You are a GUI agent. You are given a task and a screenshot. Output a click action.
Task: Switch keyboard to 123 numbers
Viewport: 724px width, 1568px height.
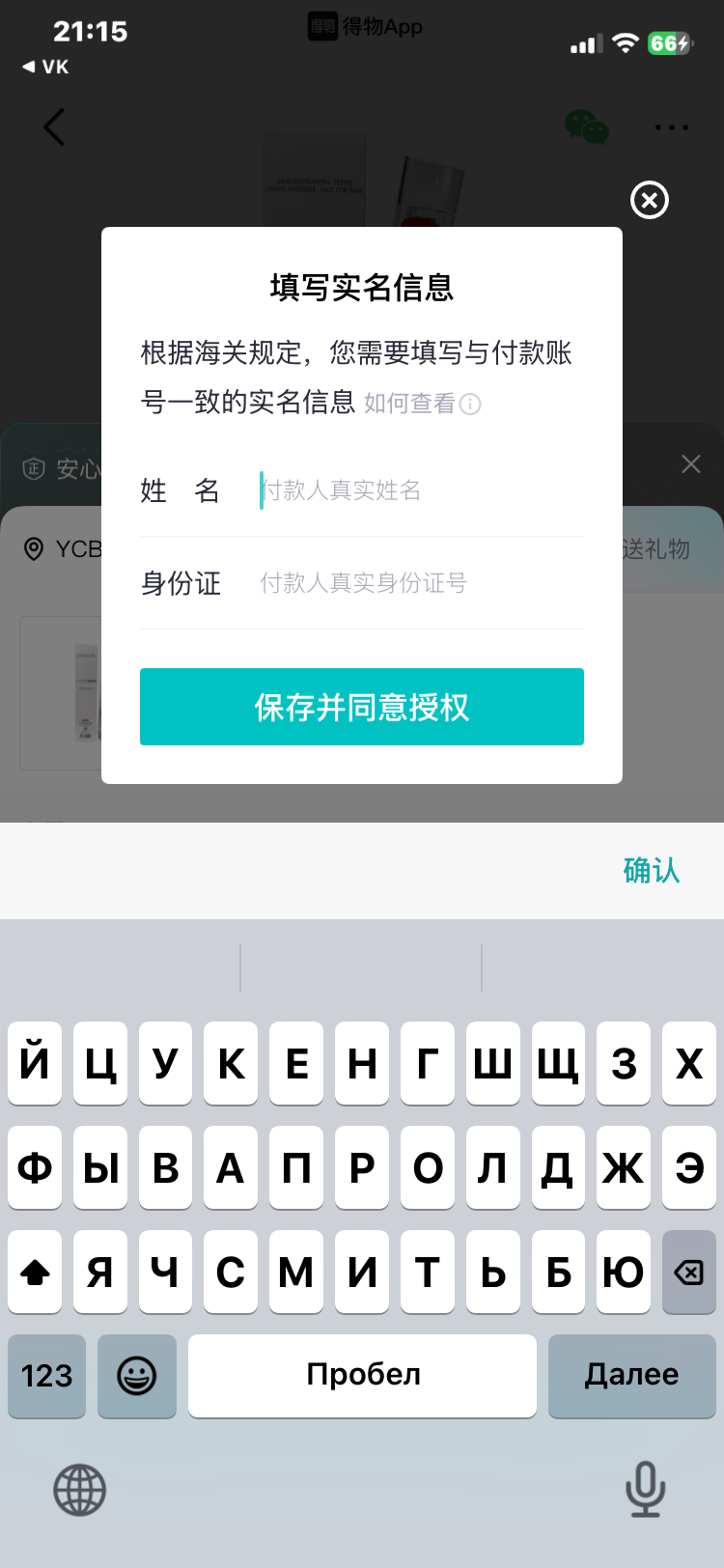click(x=46, y=1375)
